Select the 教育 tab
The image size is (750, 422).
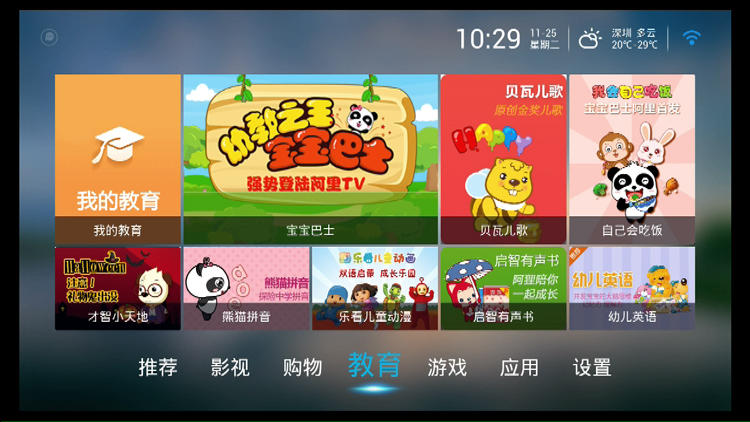pyautogui.click(x=374, y=365)
